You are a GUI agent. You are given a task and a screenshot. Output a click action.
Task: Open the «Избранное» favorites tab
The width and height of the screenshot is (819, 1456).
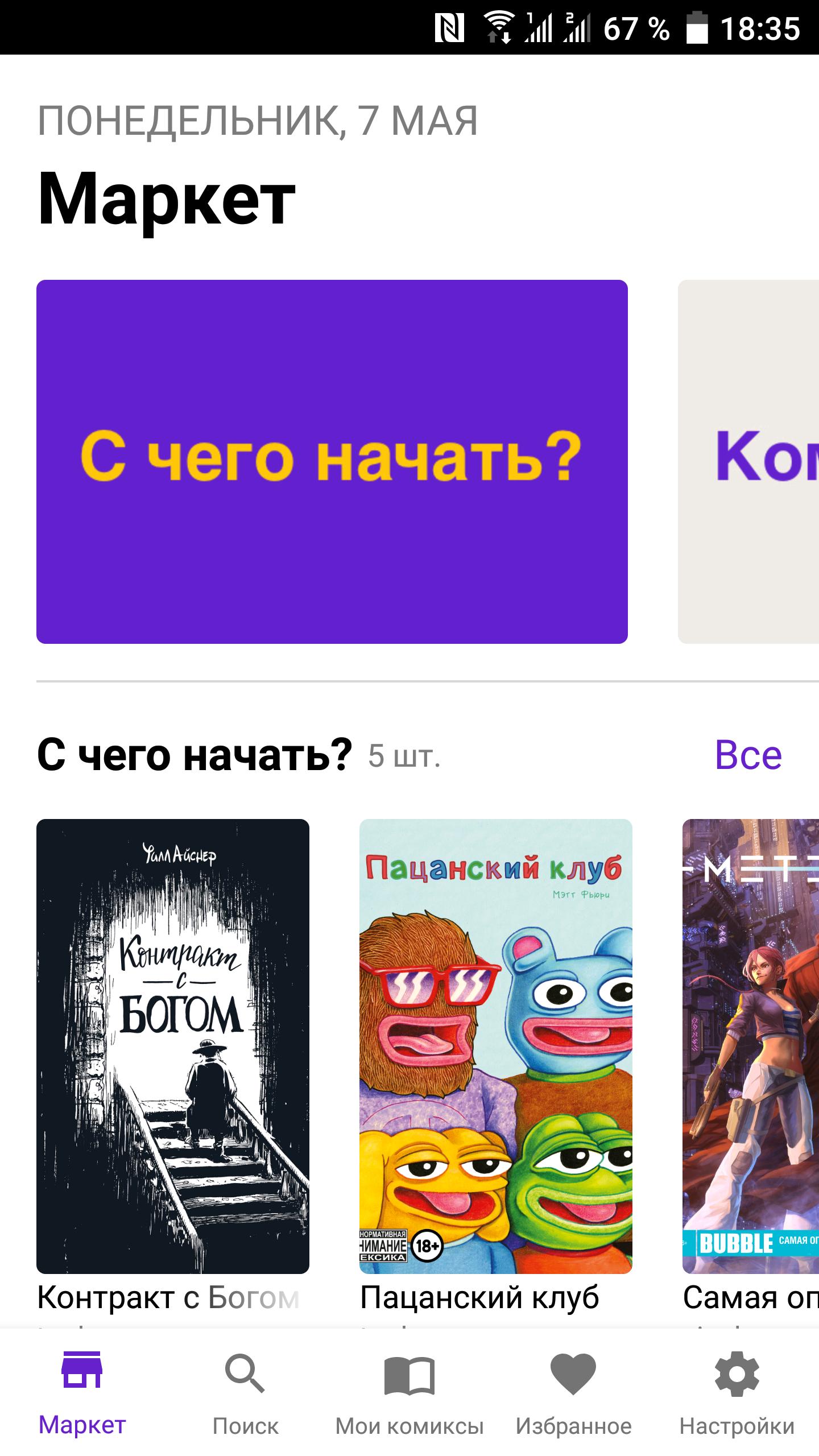pyautogui.click(x=573, y=1393)
